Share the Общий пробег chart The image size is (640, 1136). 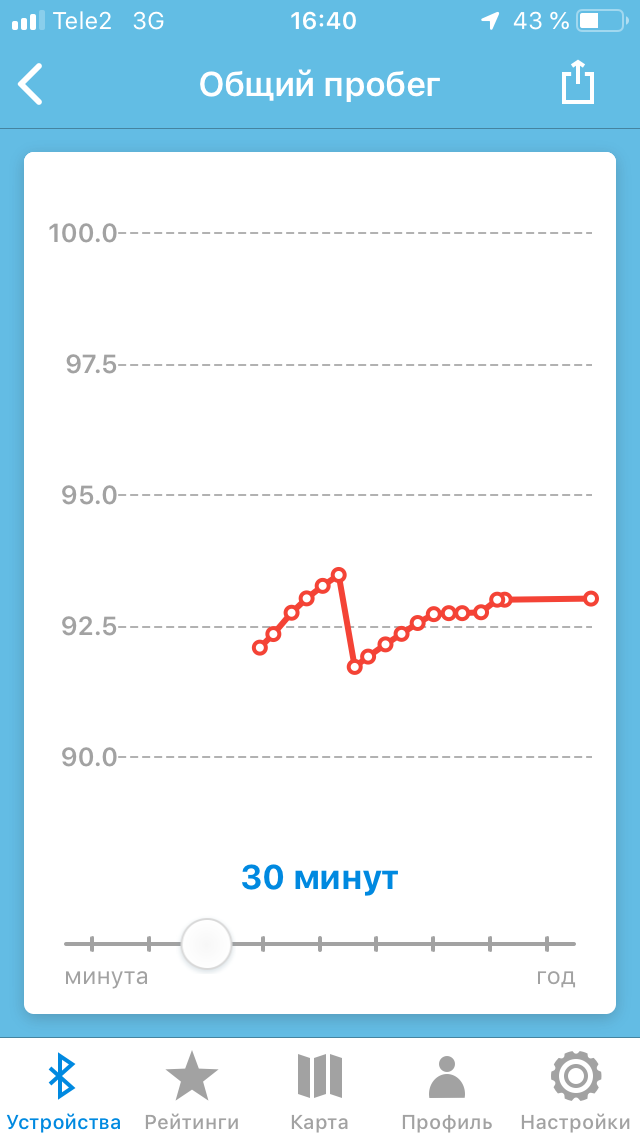click(x=577, y=83)
